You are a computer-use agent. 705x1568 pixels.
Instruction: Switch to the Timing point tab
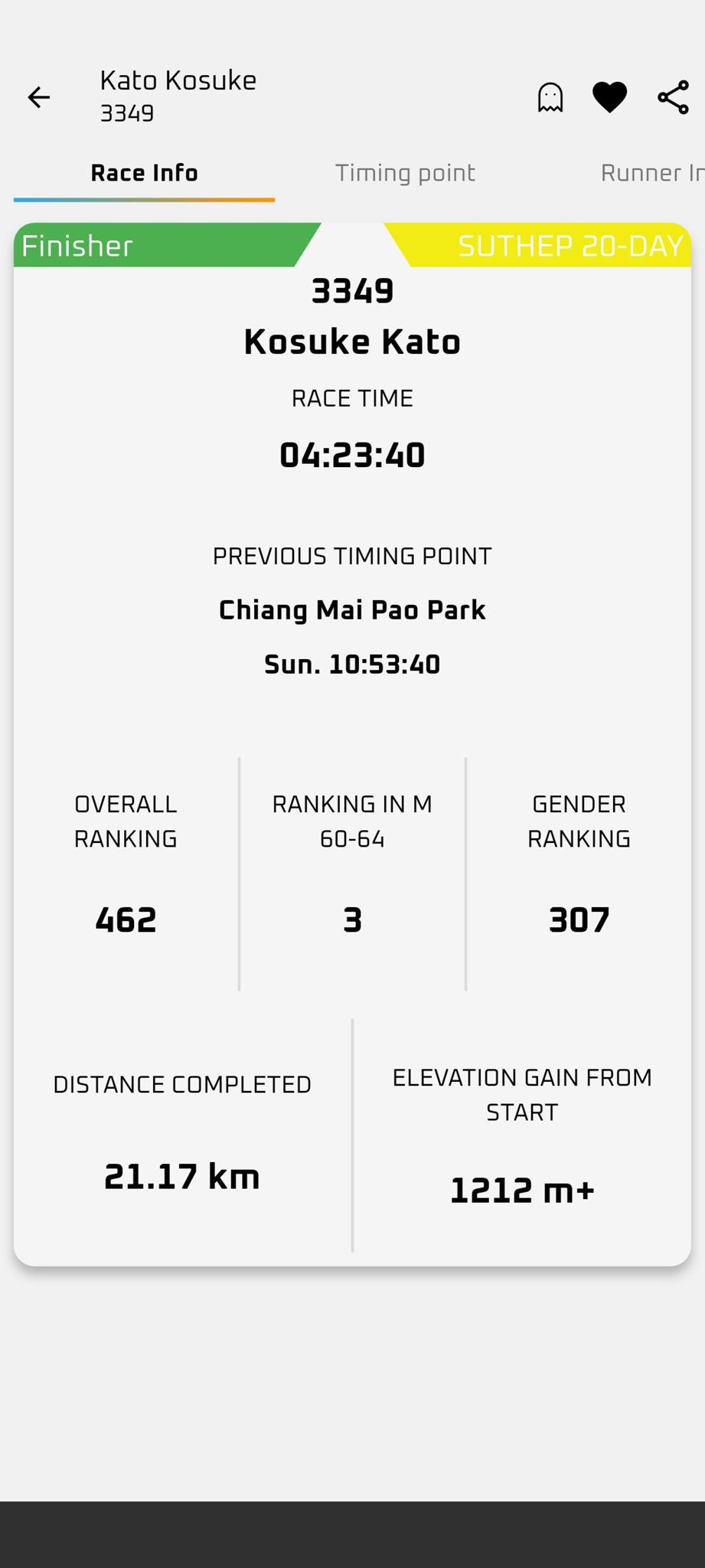click(405, 173)
